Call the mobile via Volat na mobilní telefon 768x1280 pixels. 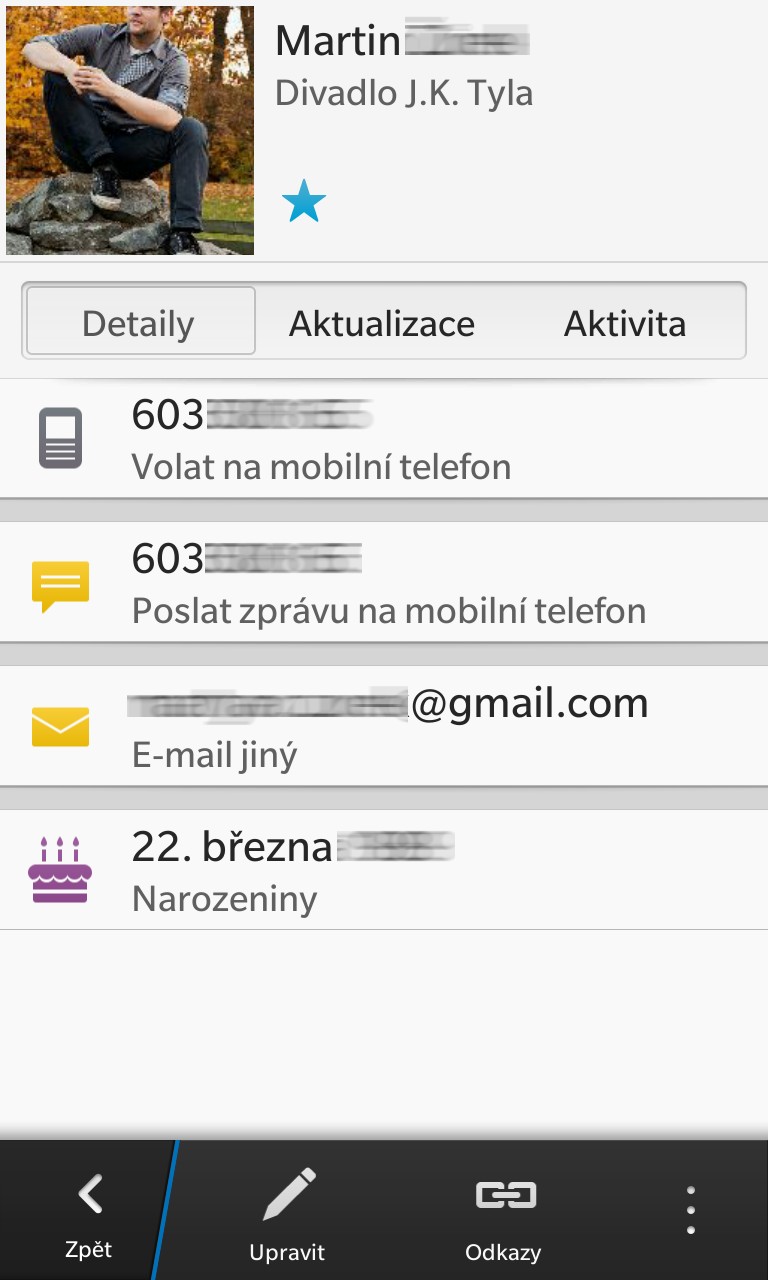pos(384,438)
